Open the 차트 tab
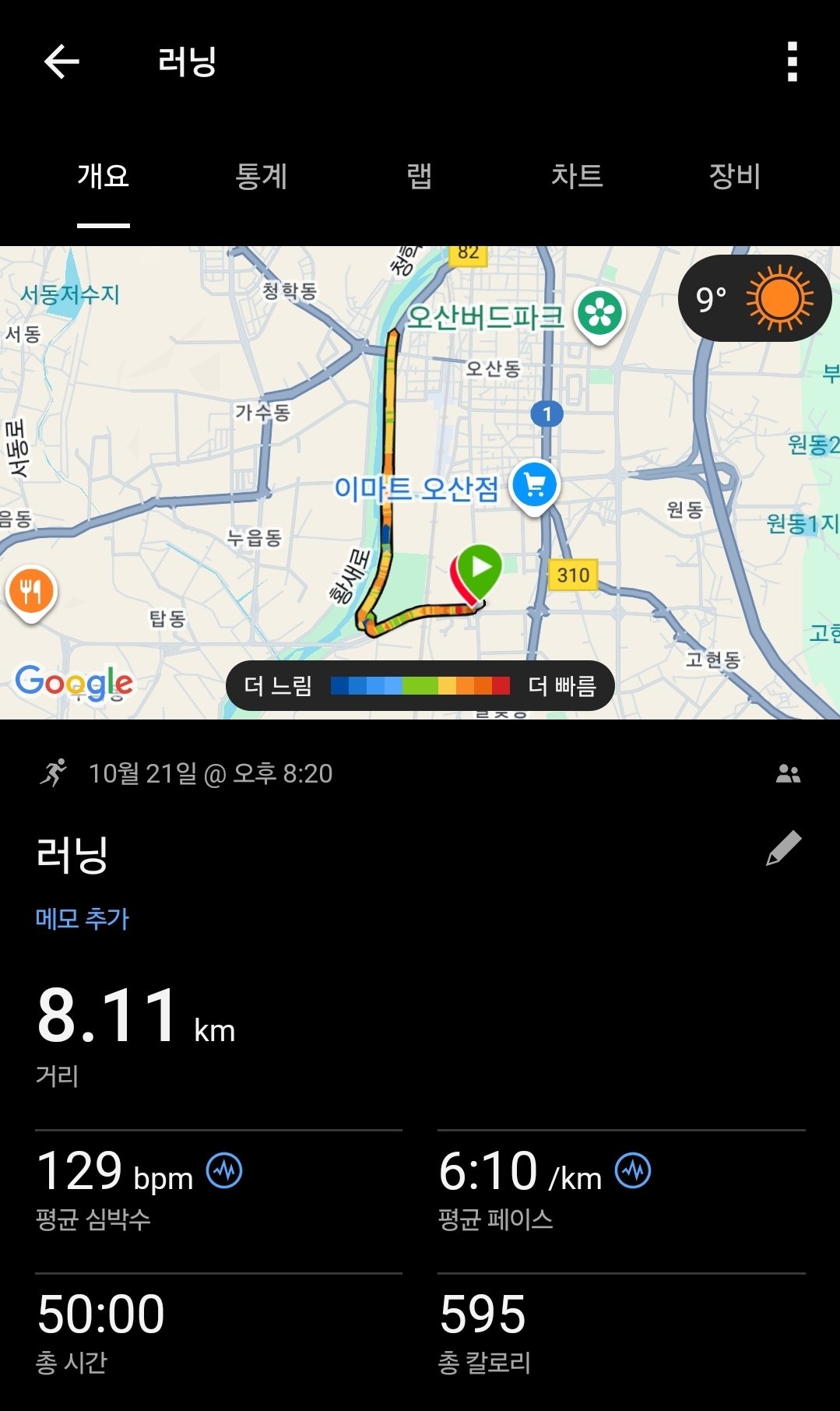Image resolution: width=840 pixels, height=1411 pixels. (x=578, y=178)
